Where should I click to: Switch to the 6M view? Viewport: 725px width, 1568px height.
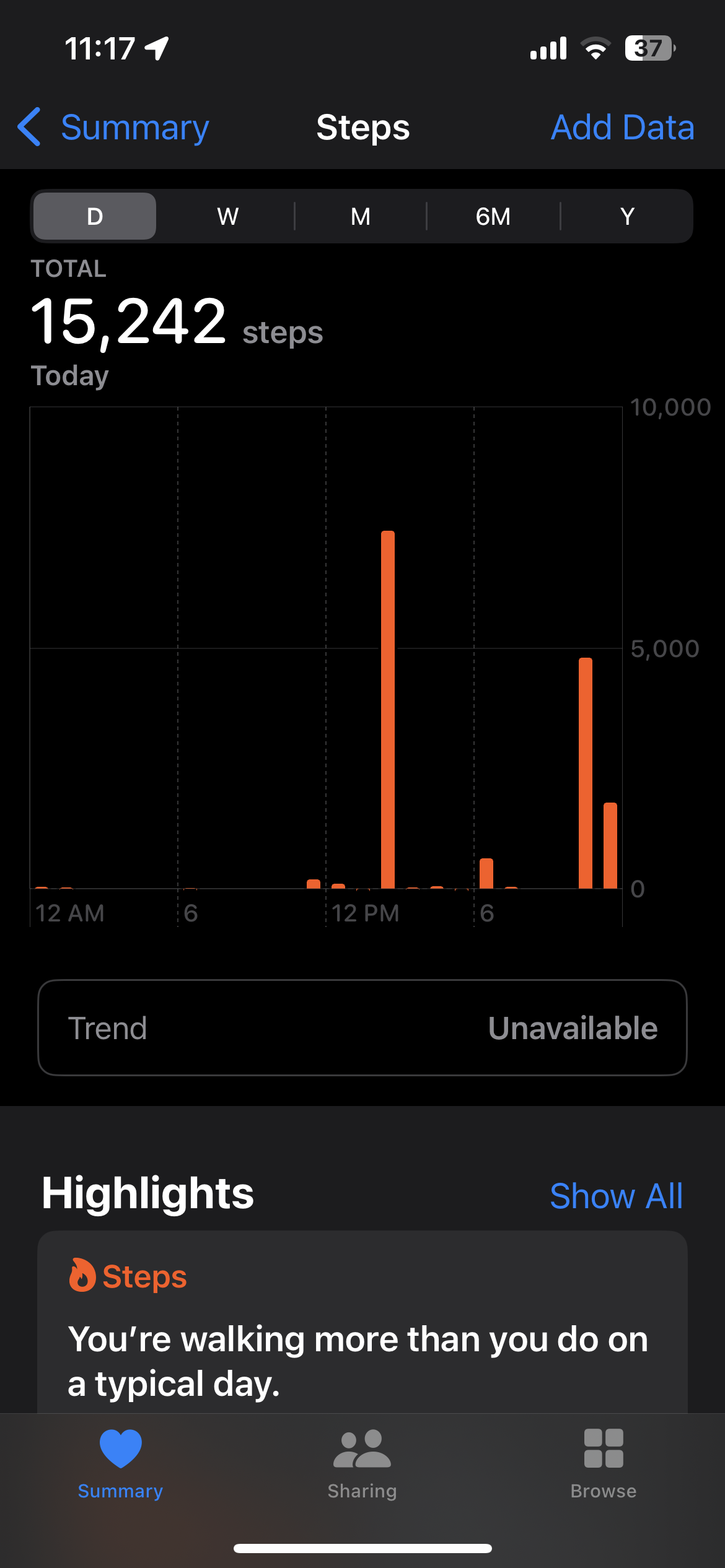tap(493, 217)
